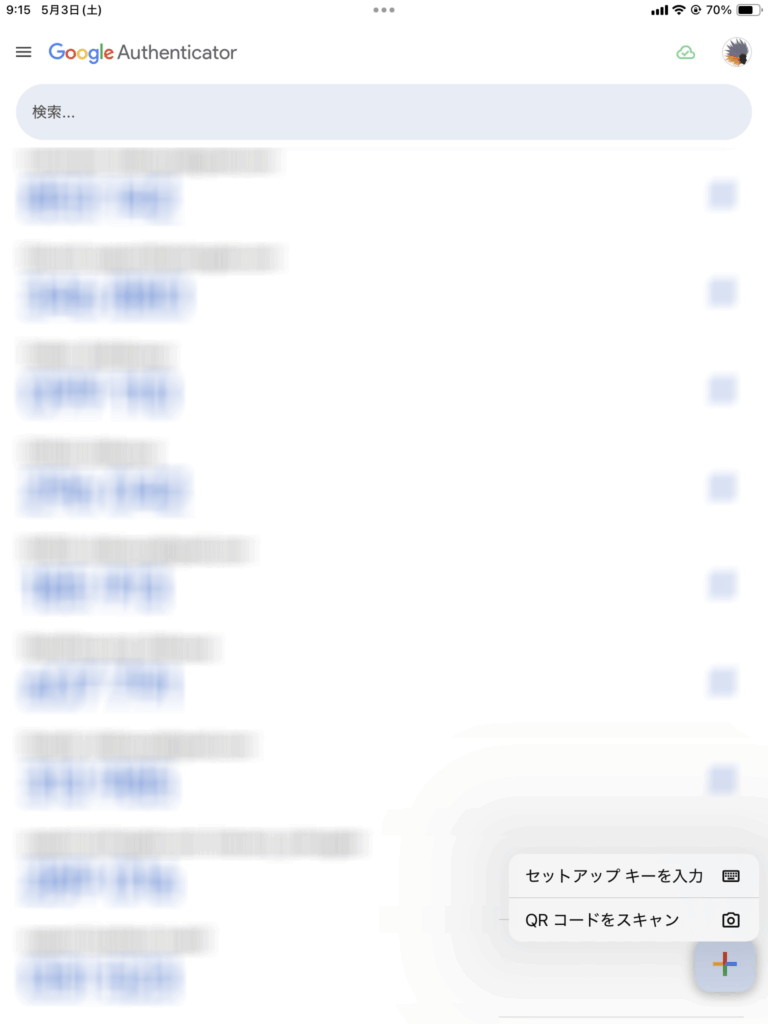
Task: Tap the 検索 search field
Action: point(384,112)
